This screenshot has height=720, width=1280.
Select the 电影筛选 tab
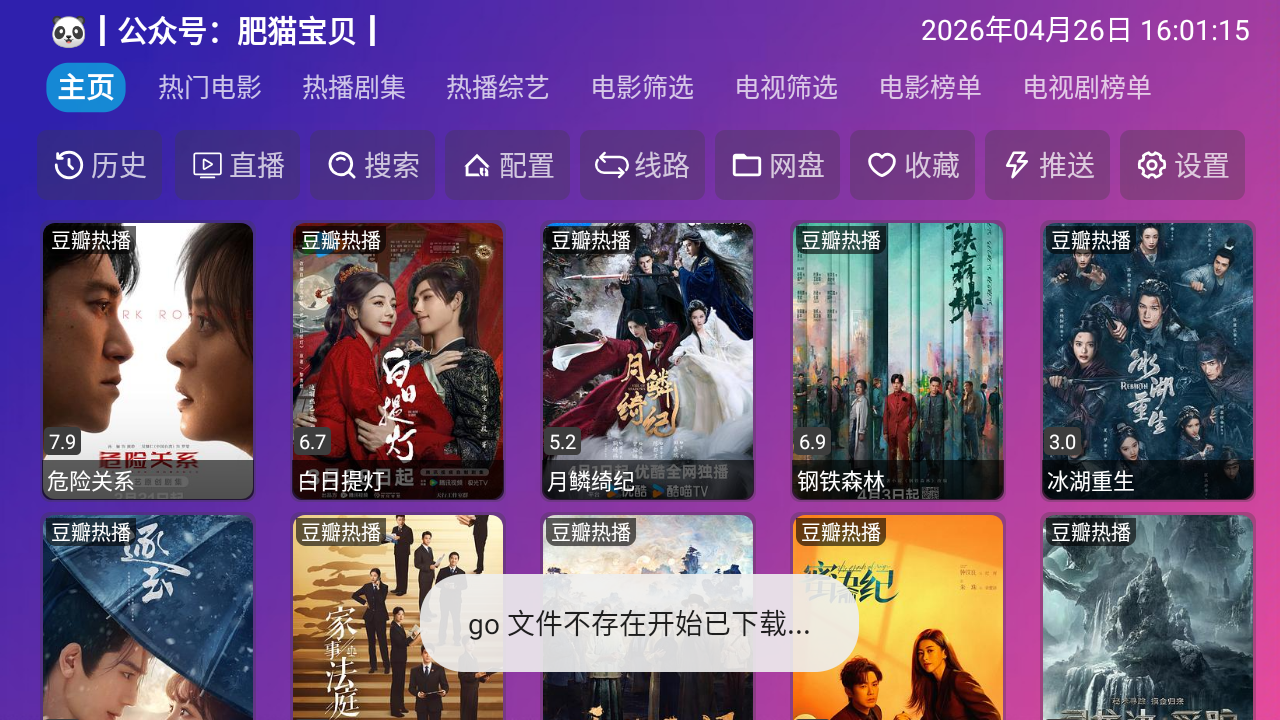(642, 88)
